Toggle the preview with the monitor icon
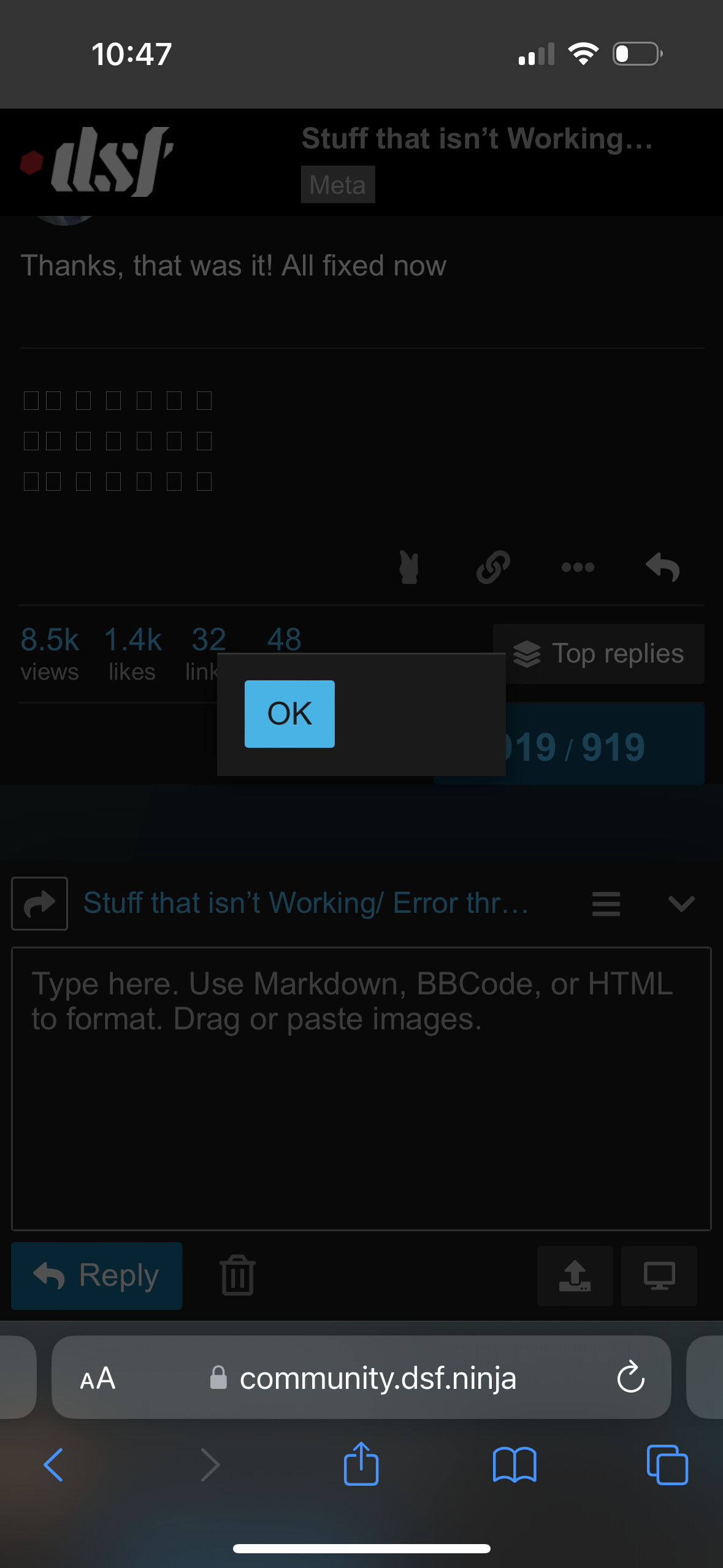 [659, 1276]
